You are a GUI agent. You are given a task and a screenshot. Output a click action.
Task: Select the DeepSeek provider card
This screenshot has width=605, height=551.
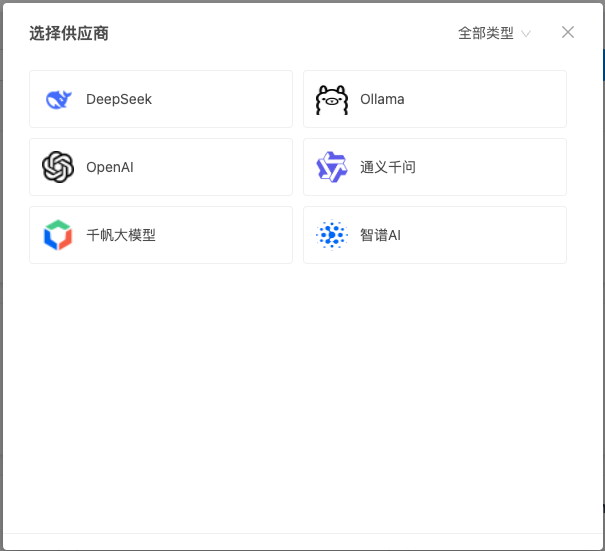[160, 99]
